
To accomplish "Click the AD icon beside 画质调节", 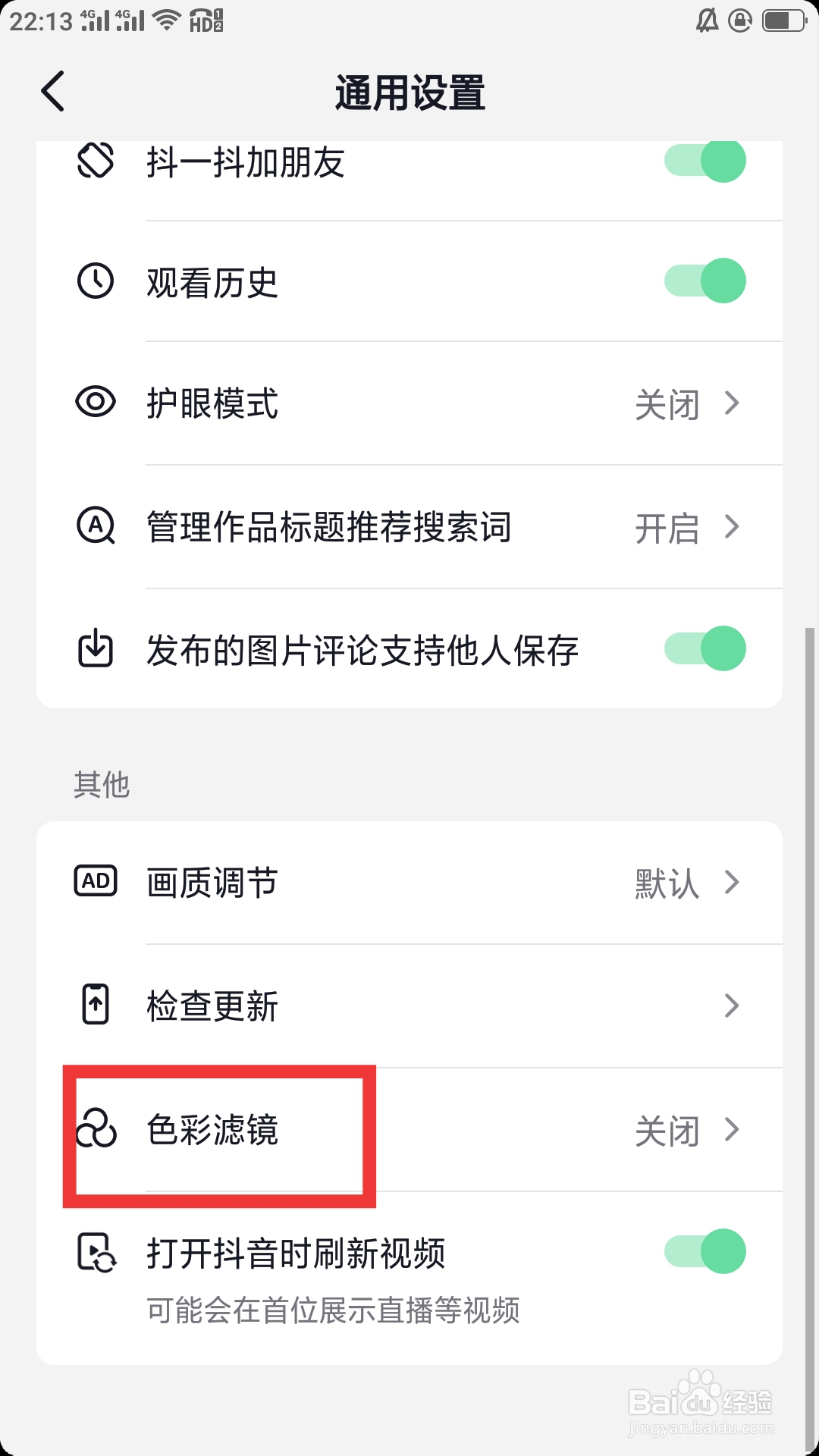I will 94,882.
